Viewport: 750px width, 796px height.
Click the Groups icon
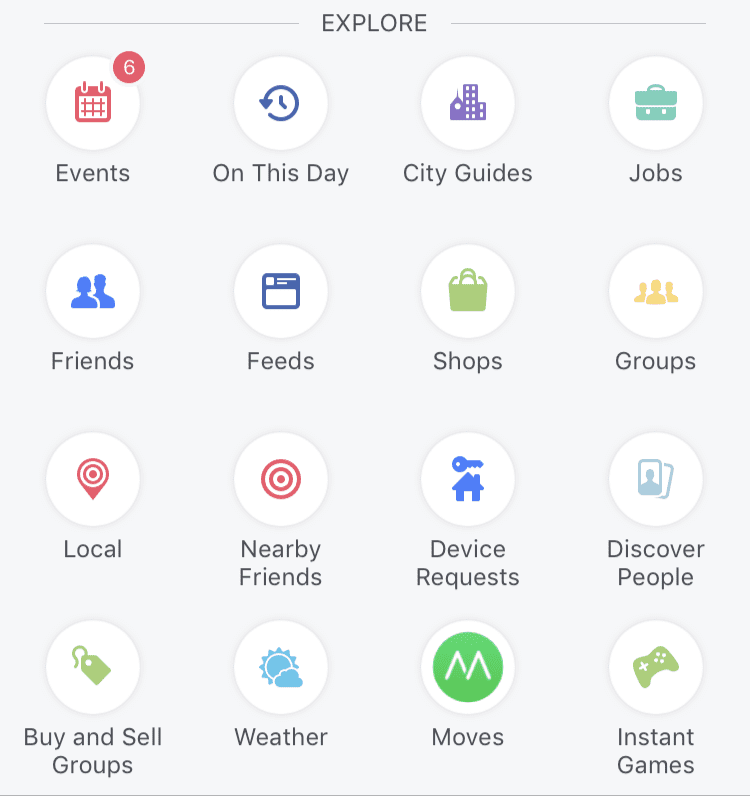[656, 291]
